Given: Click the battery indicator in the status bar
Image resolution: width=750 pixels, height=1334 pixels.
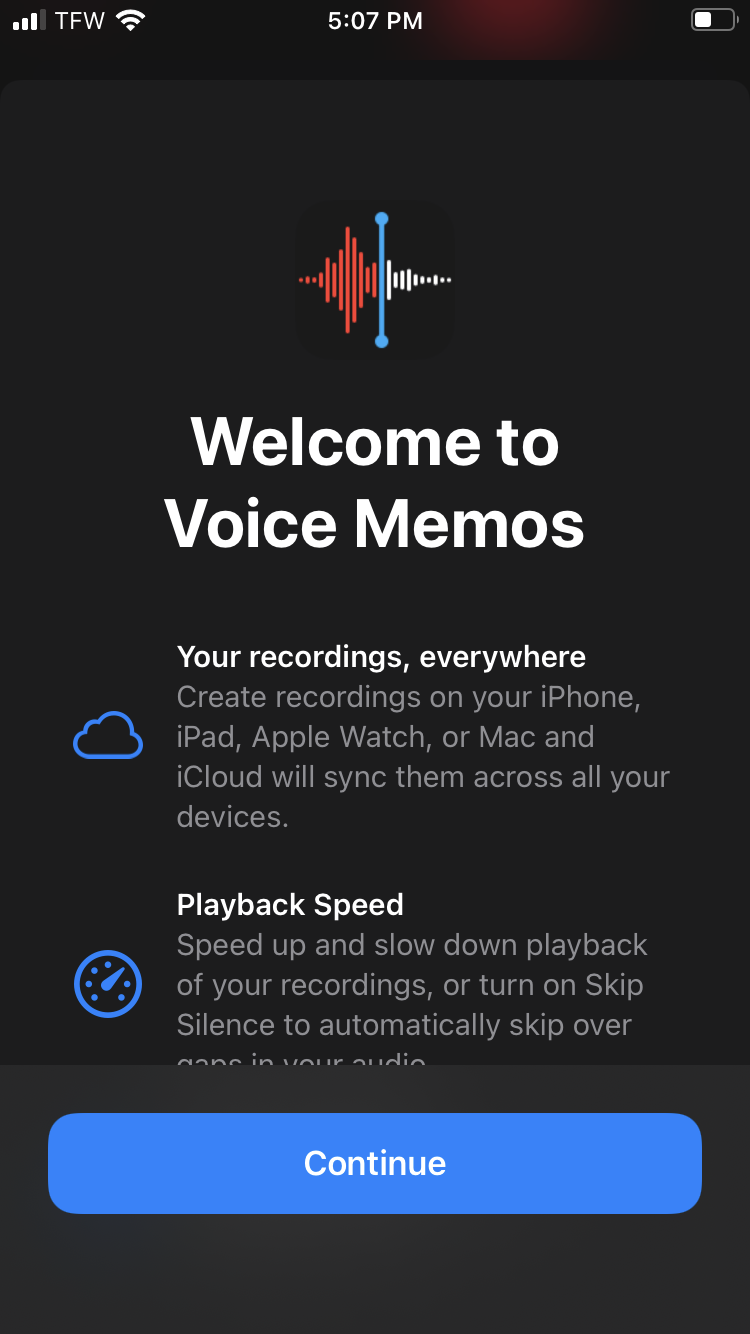Looking at the screenshot, I should (x=711, y=18).
